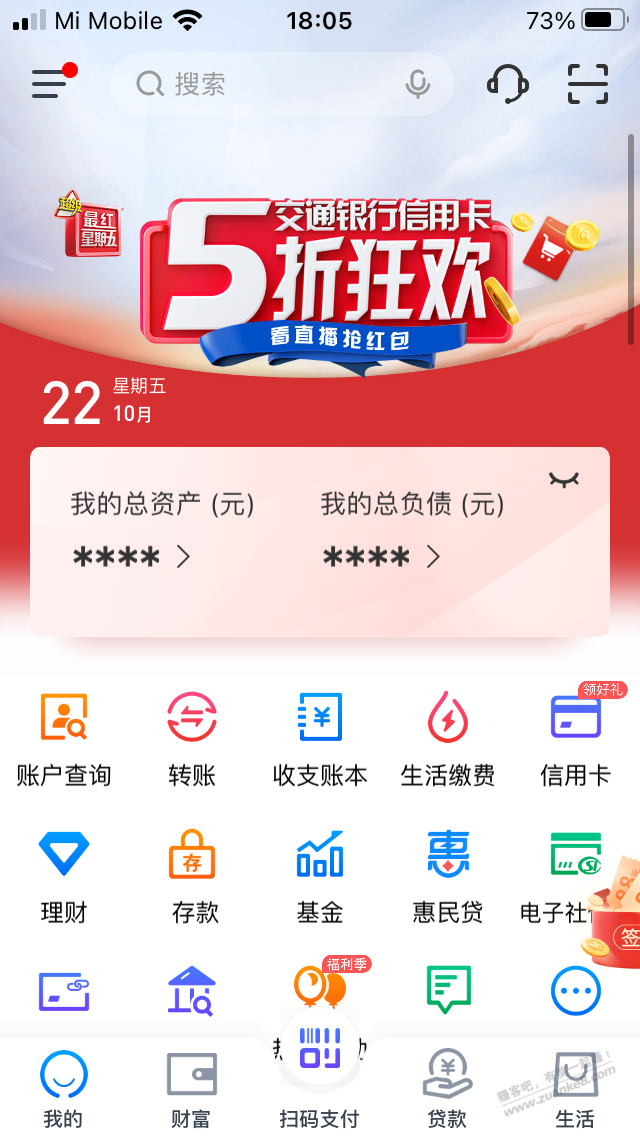Image resolution: width=640 pixels, height=1136 pixels.
Task: Open the hamburger menu with red dot
Action: (50, 84)
